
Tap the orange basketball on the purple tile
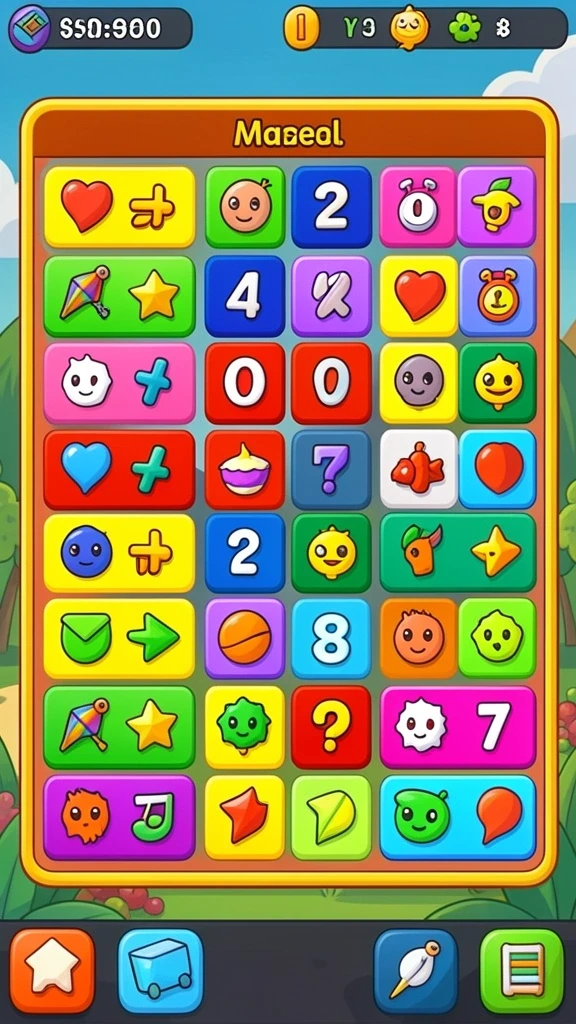pos(245,638)
